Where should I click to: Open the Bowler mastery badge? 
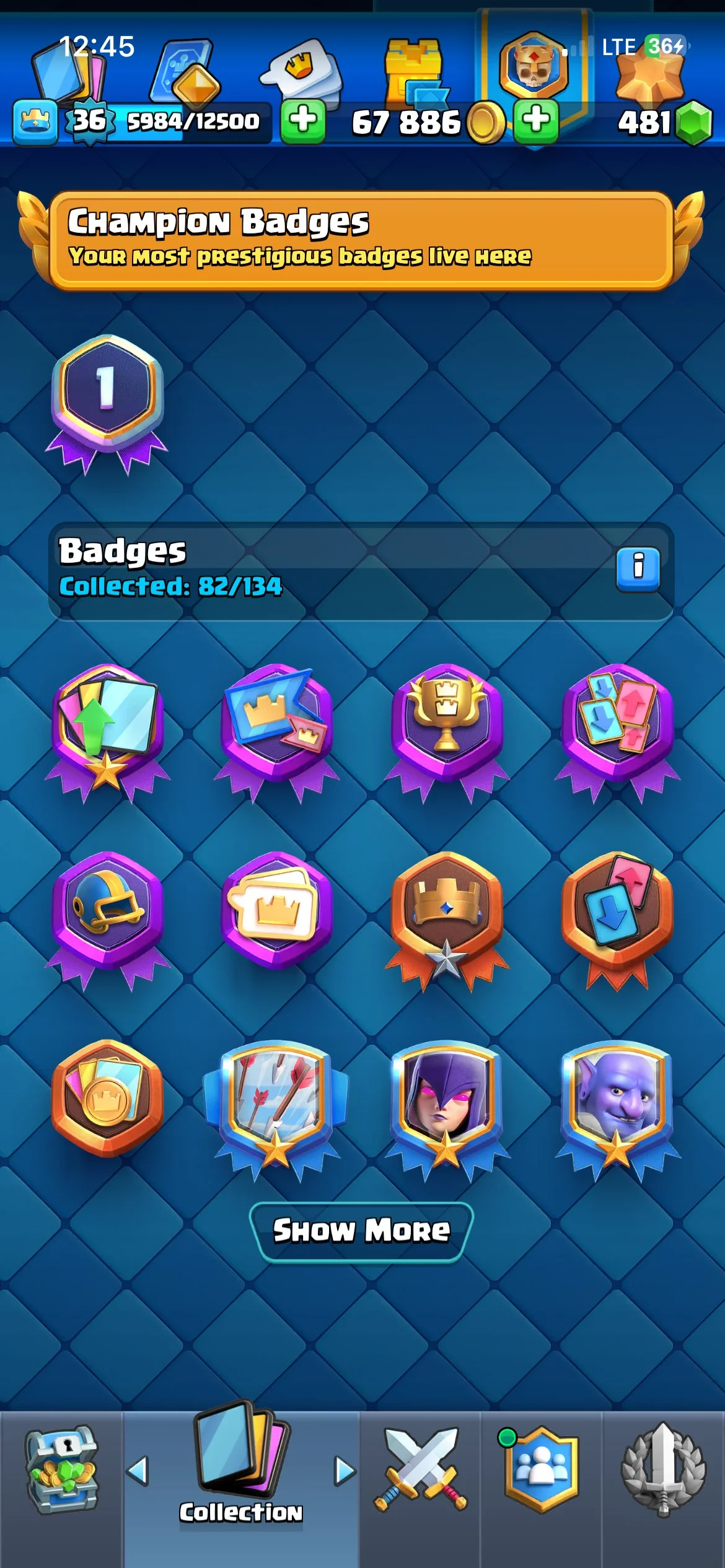pos(617,1102)
